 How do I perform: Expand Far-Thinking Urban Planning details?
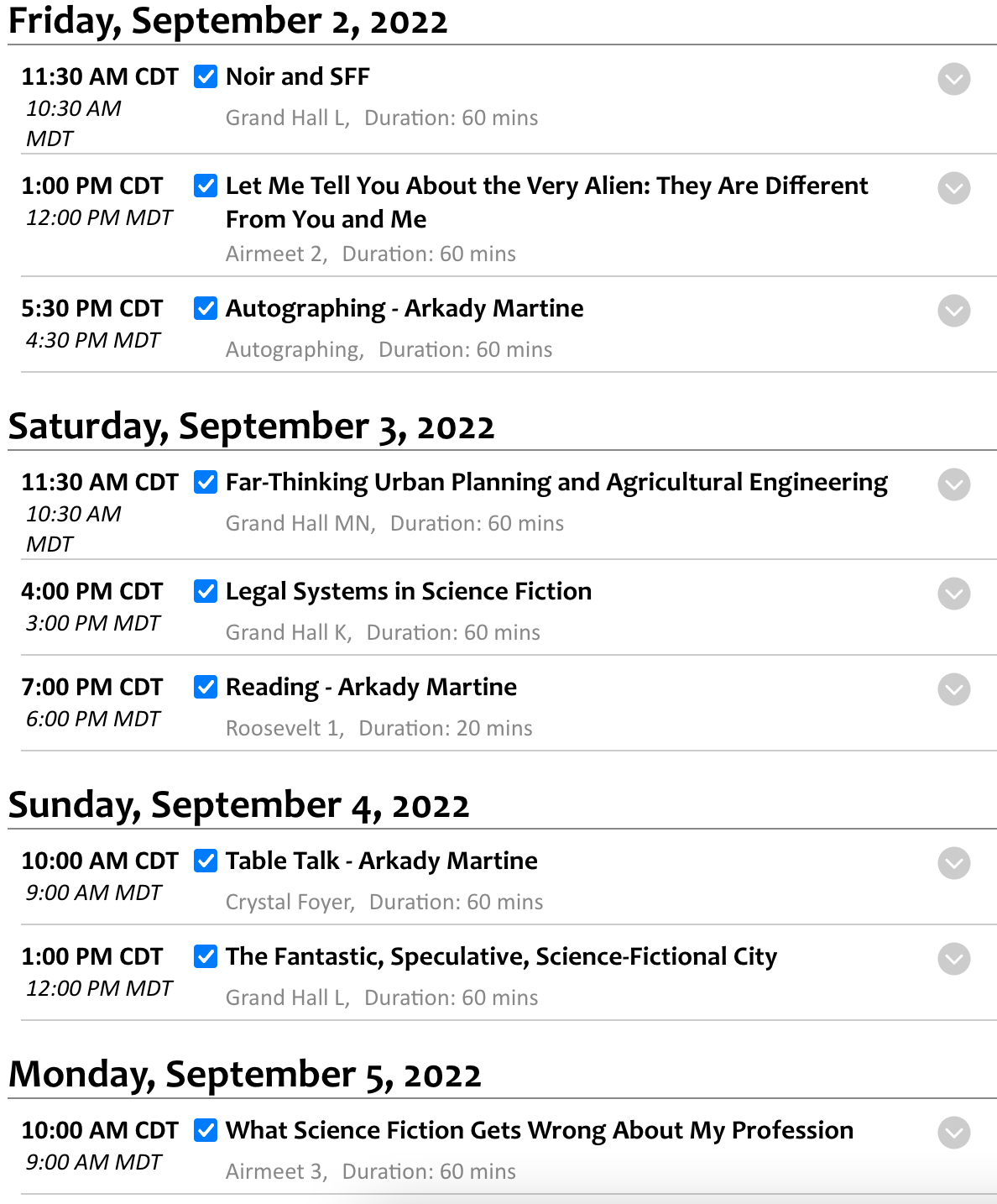953,485
